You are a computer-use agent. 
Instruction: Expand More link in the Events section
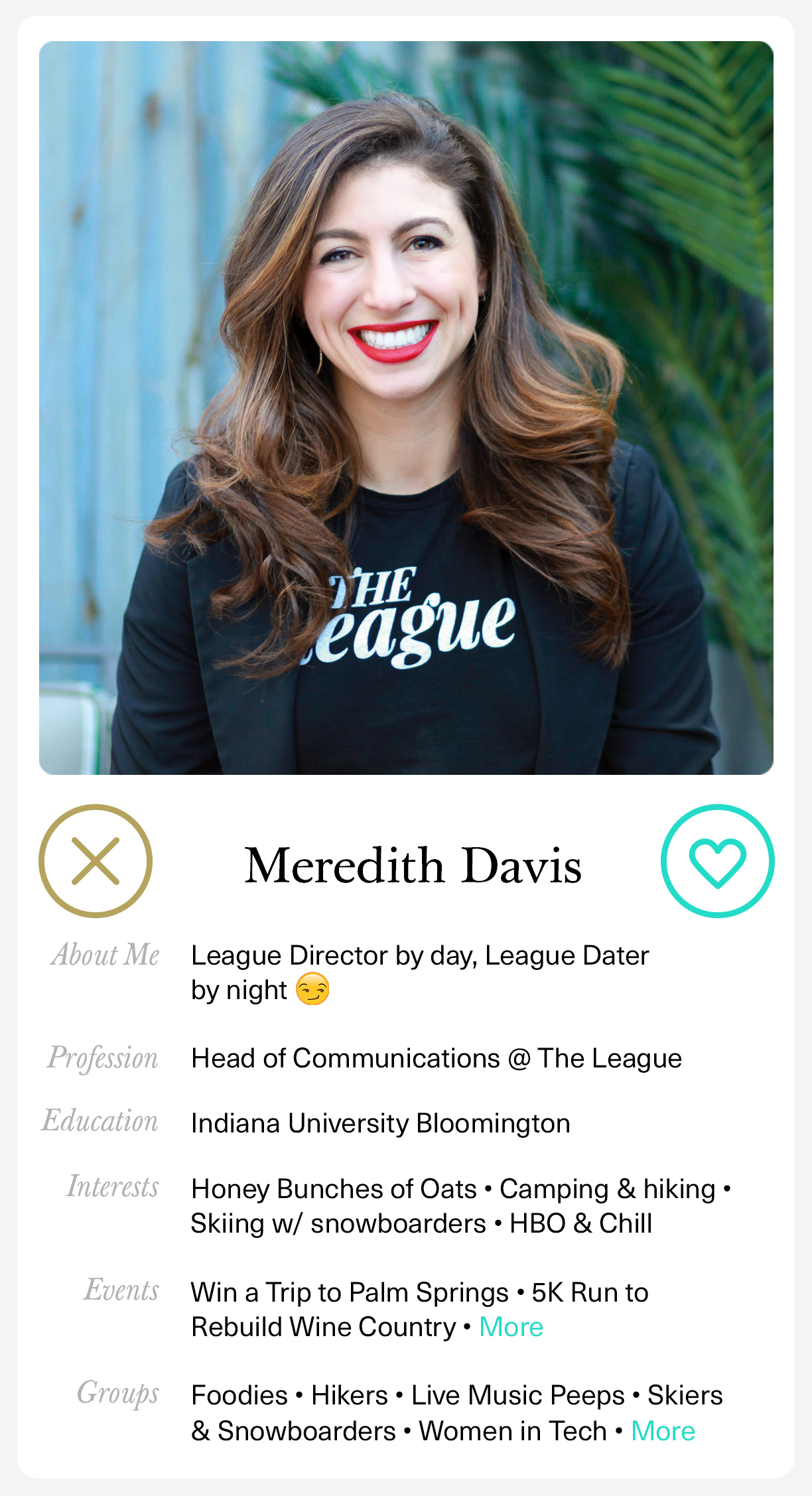tap(511, 1327)
